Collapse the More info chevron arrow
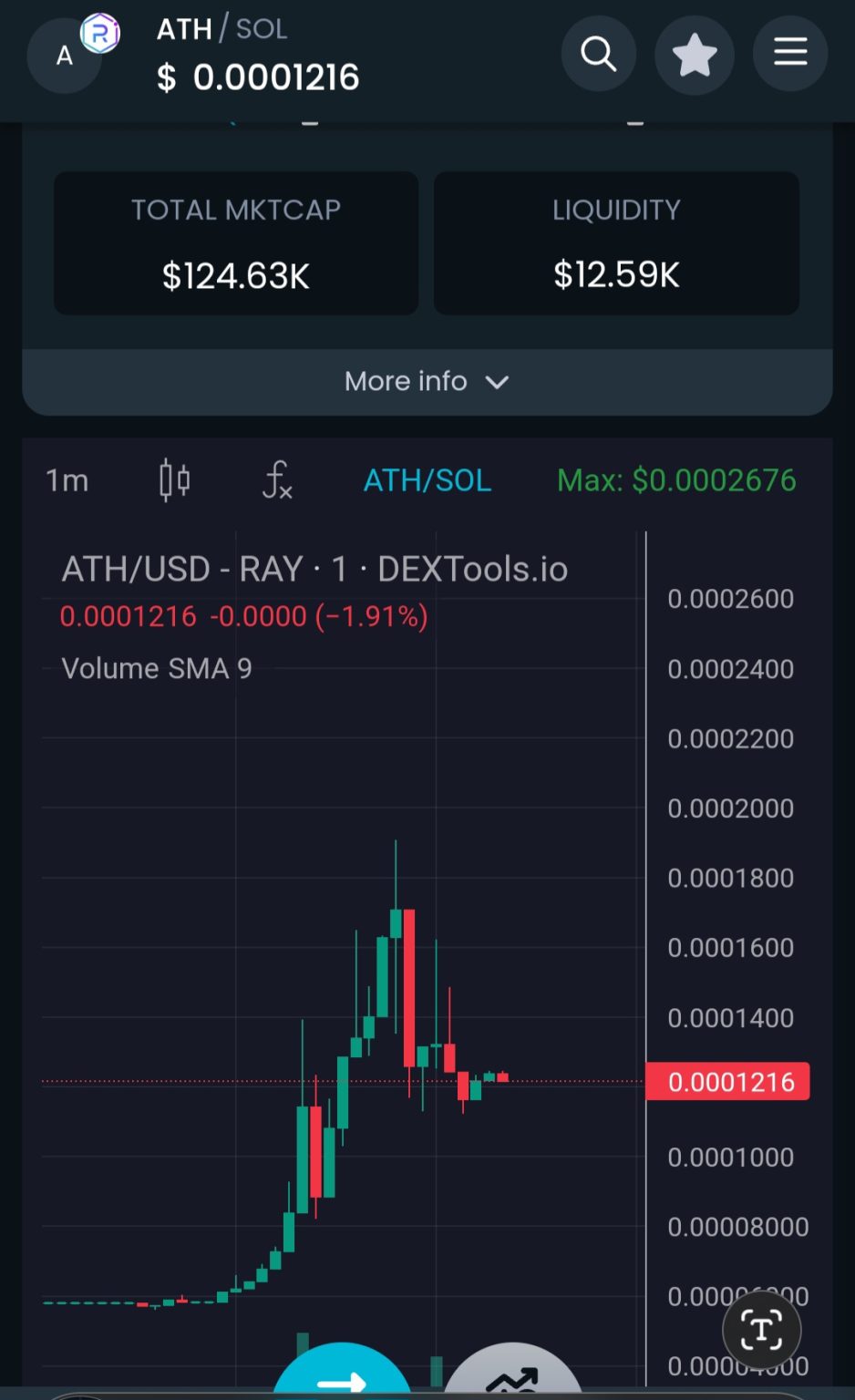Viewport: 855px width, 1400px height. click(497, 382)
